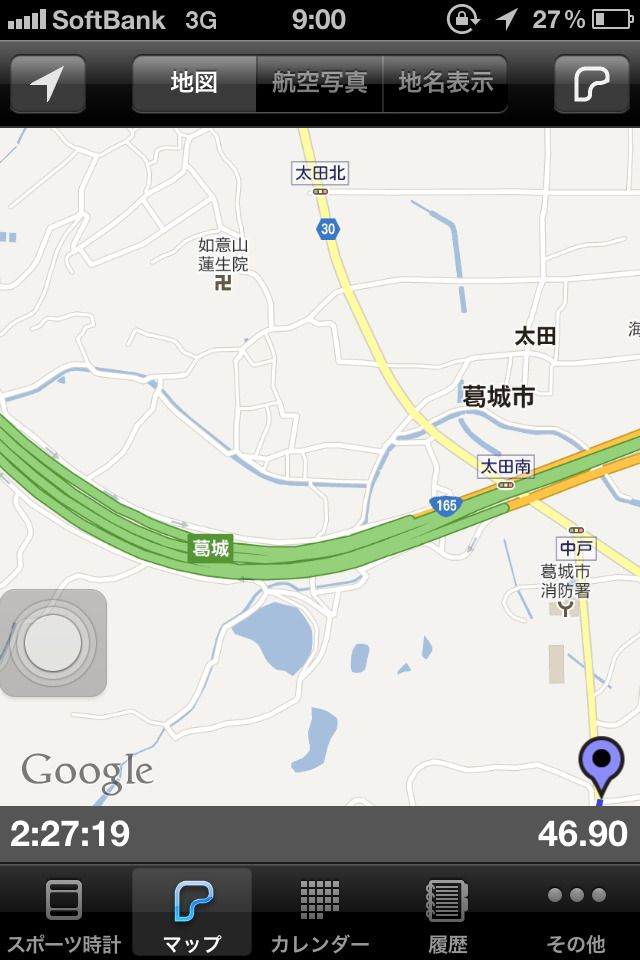This screenshot has height=960, width=640.
Task: Select the 地名表示 segment
Action: click(445, 83)
